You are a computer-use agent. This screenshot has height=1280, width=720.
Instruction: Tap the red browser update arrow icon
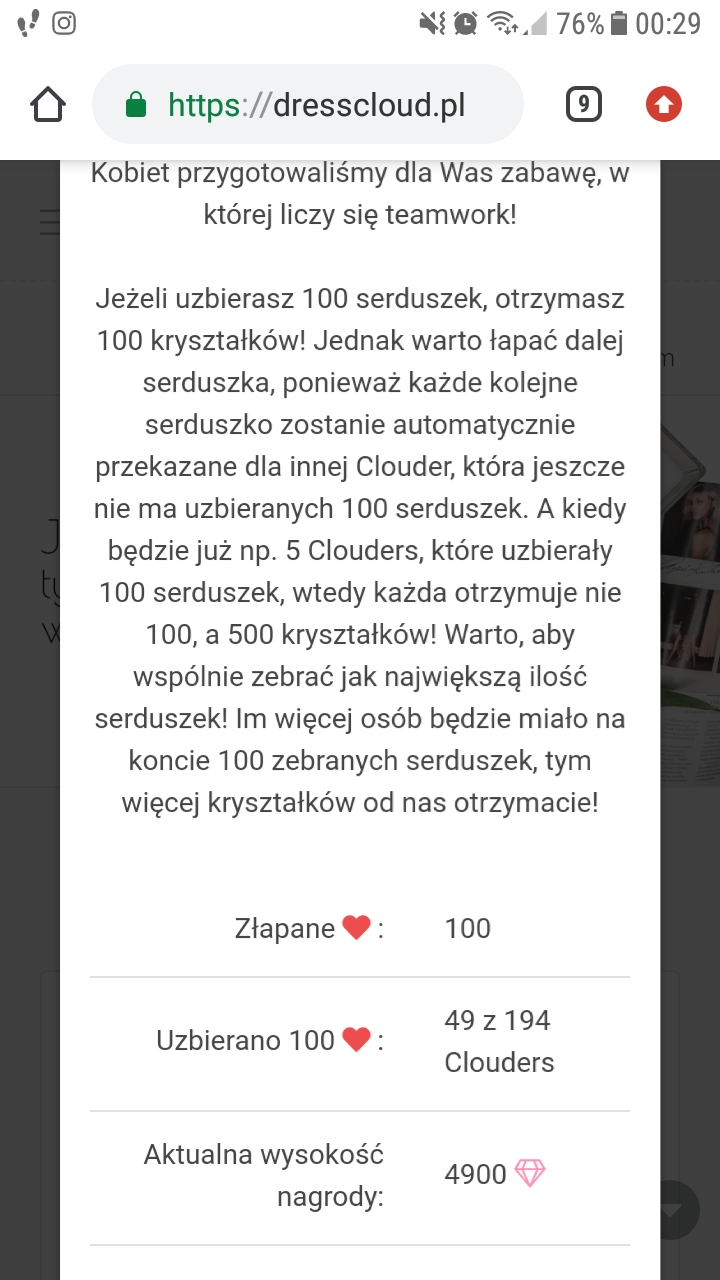[663, 103]
